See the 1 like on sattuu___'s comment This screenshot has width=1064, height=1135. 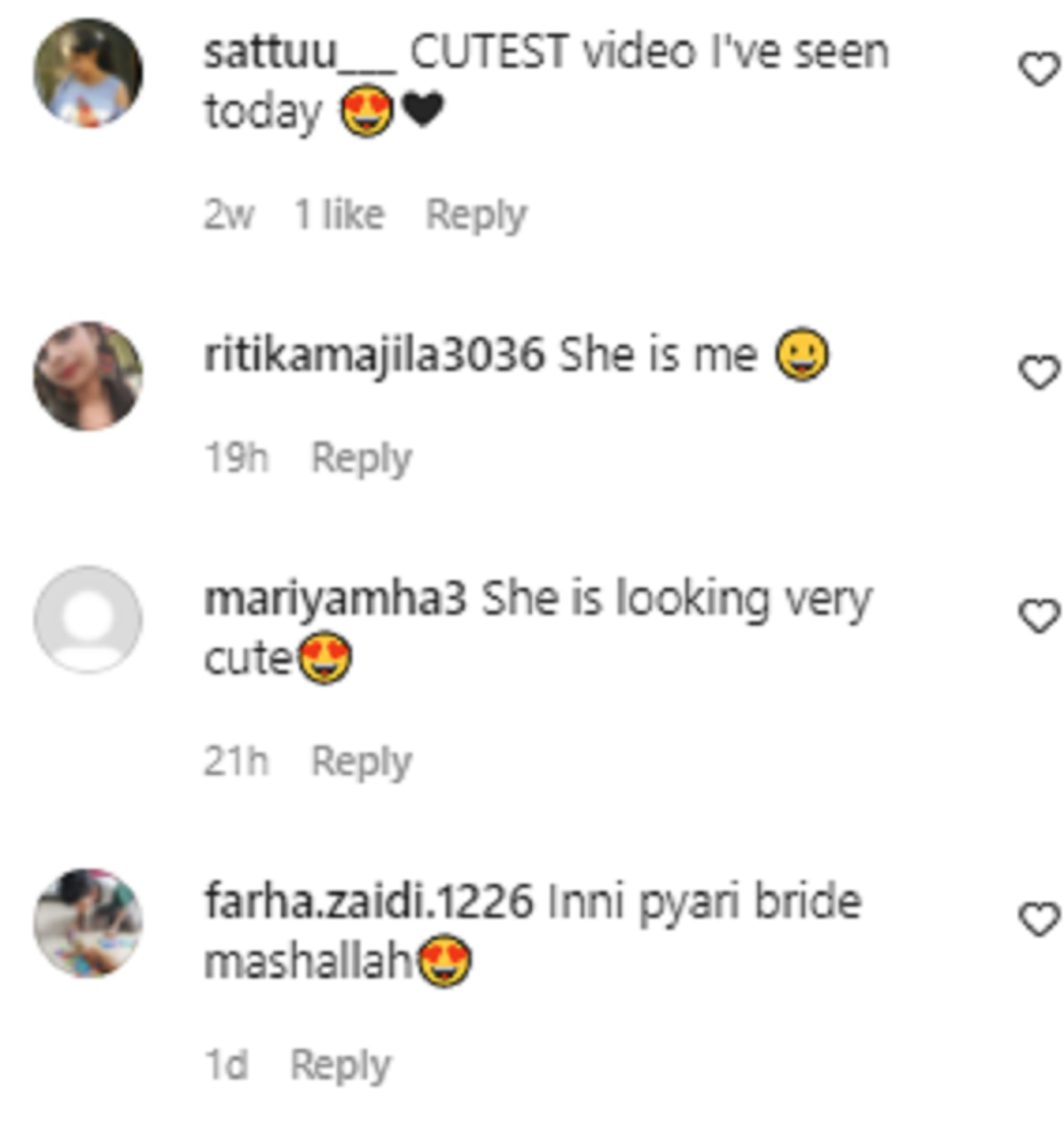pyautogui.click(x=340, y=215)
